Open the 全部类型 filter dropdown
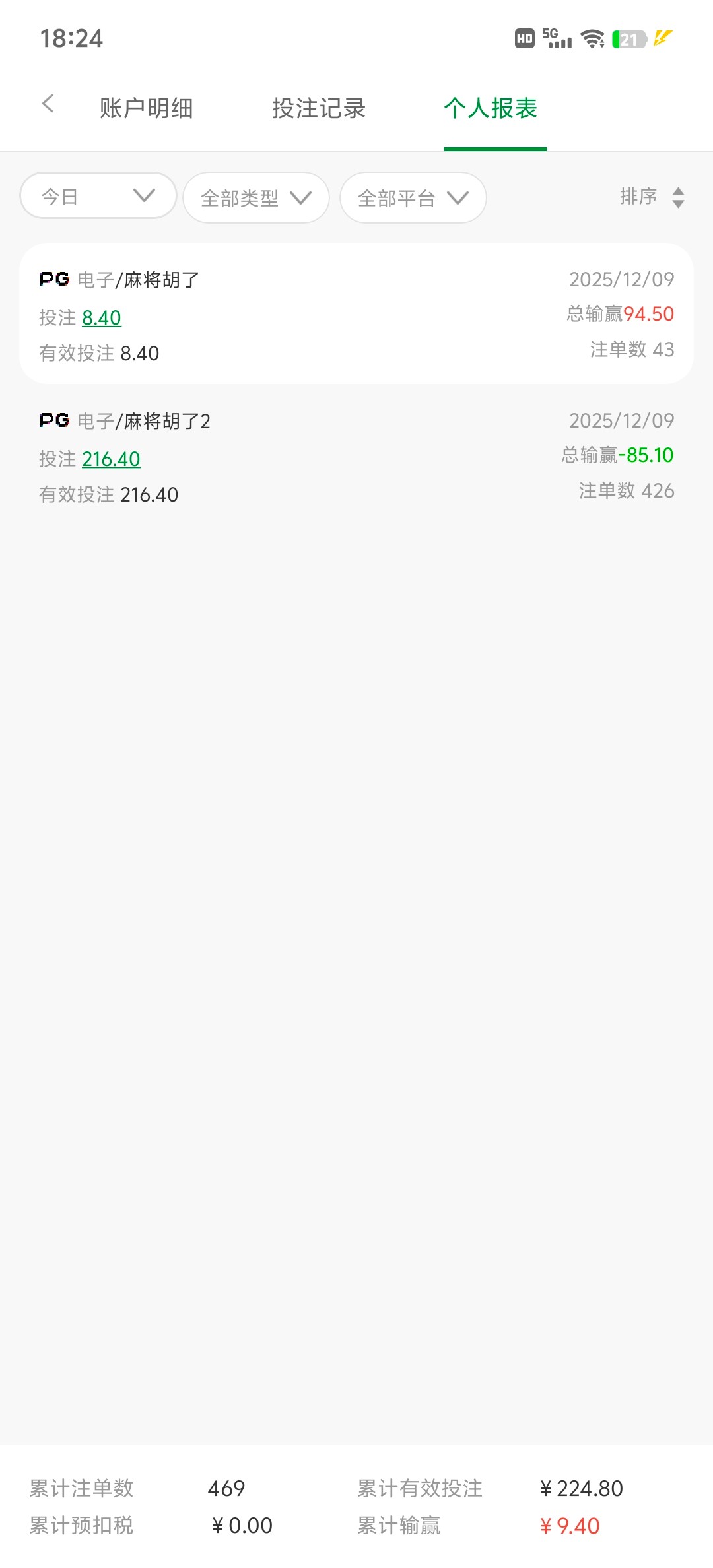 tap(256, 198)
